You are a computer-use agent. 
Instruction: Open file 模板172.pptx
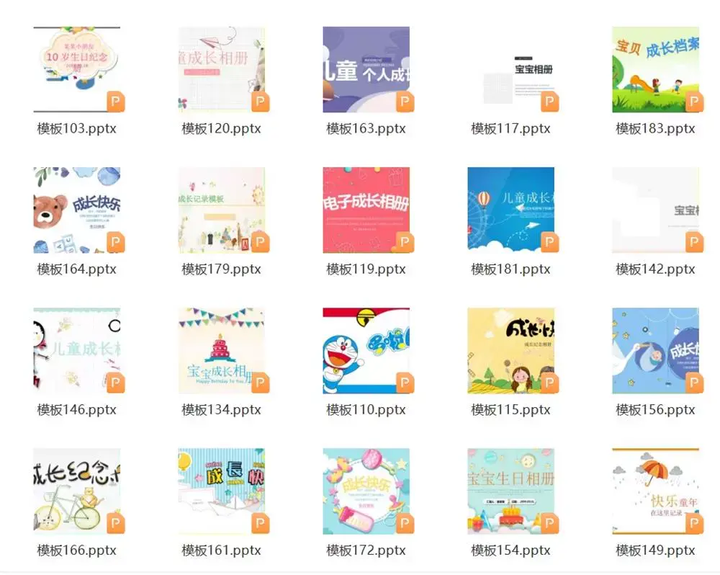point(366,492)
